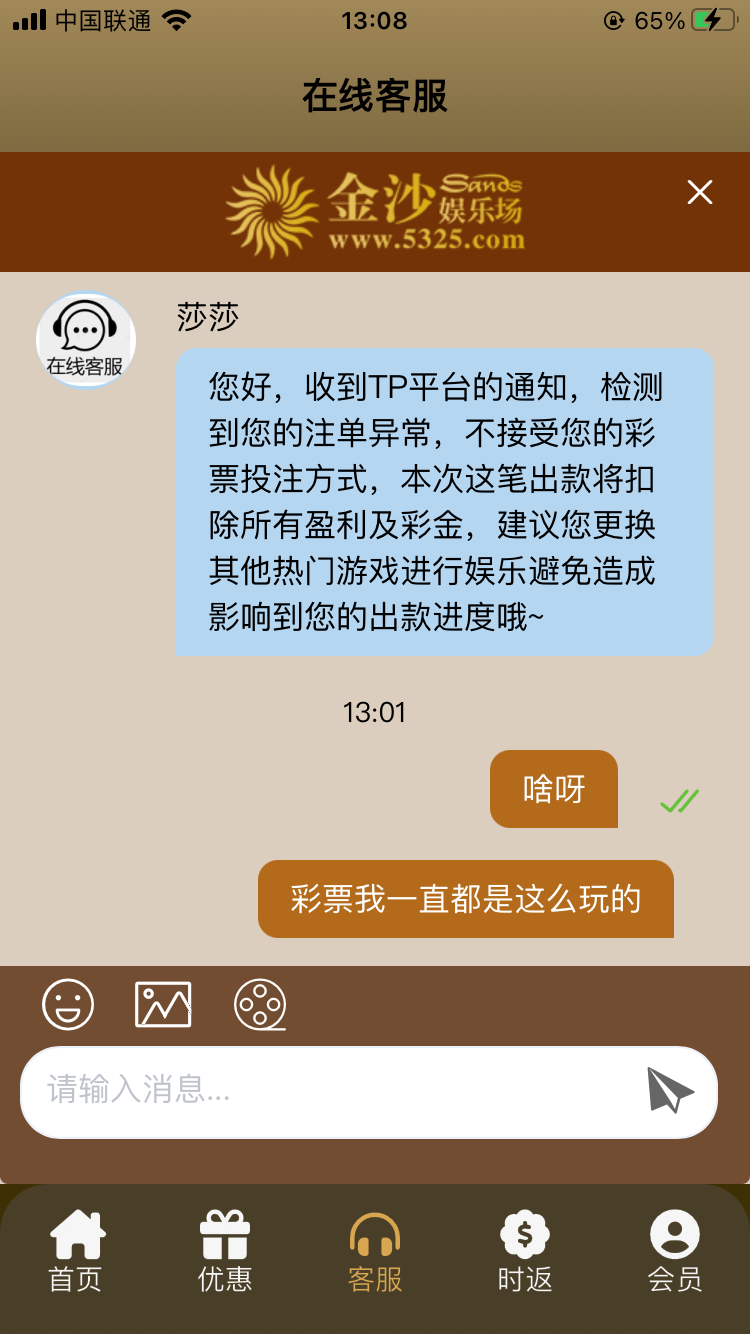Attach a picture to the chat
This screenshot has height=1334, width=750.
163,1004
